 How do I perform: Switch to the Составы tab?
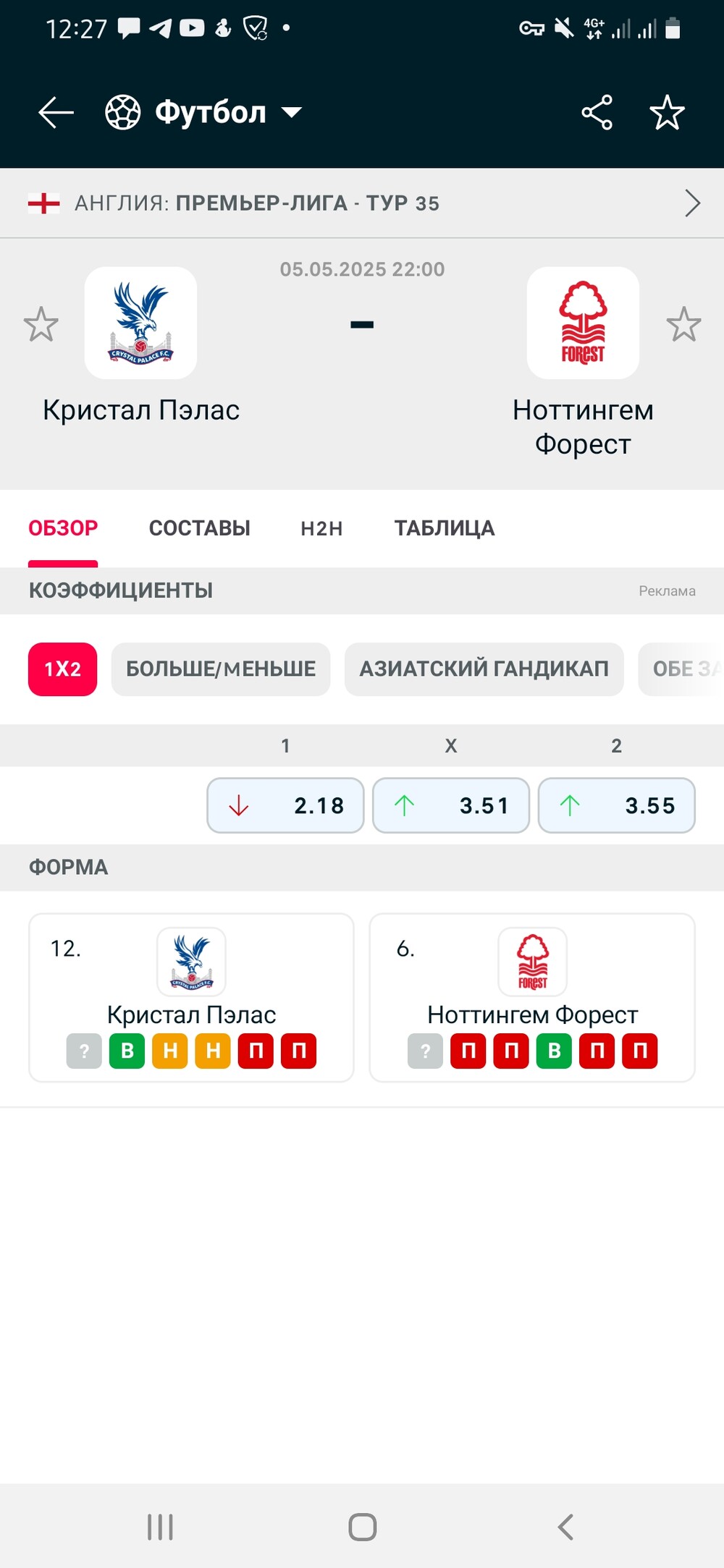point(200,528)
